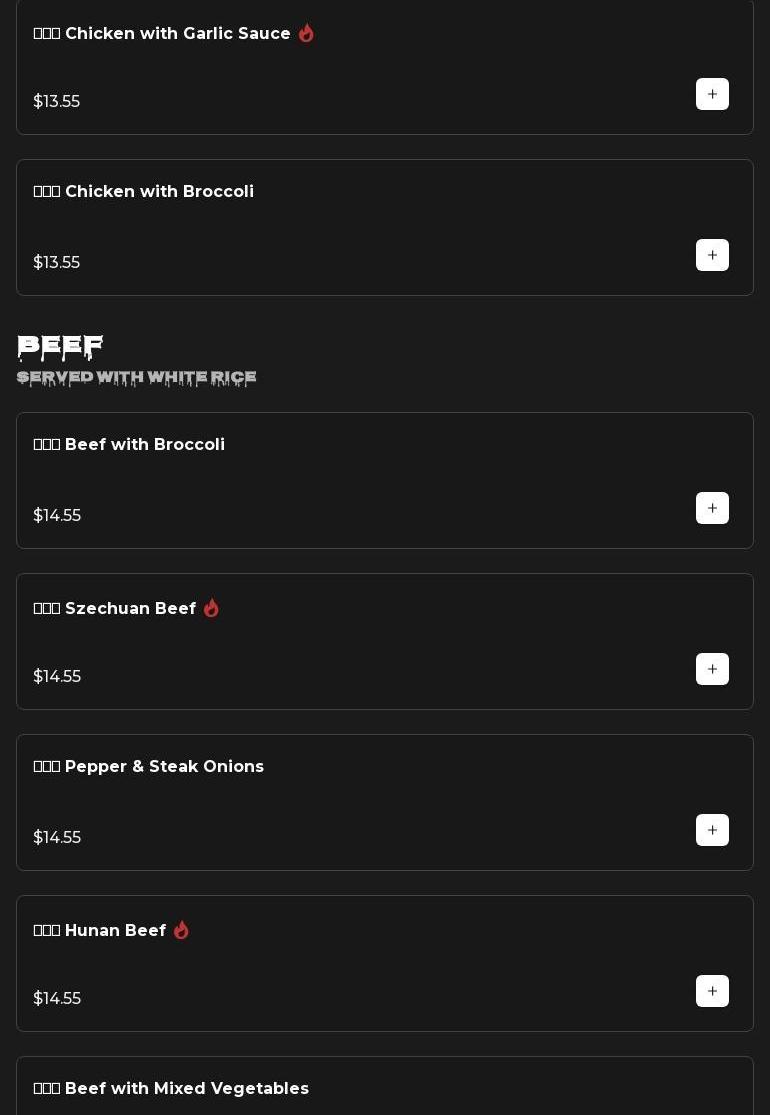
Task: Add Chicken with Broccoli to cart
Action: pyautogui.click(x=712, y=256)
